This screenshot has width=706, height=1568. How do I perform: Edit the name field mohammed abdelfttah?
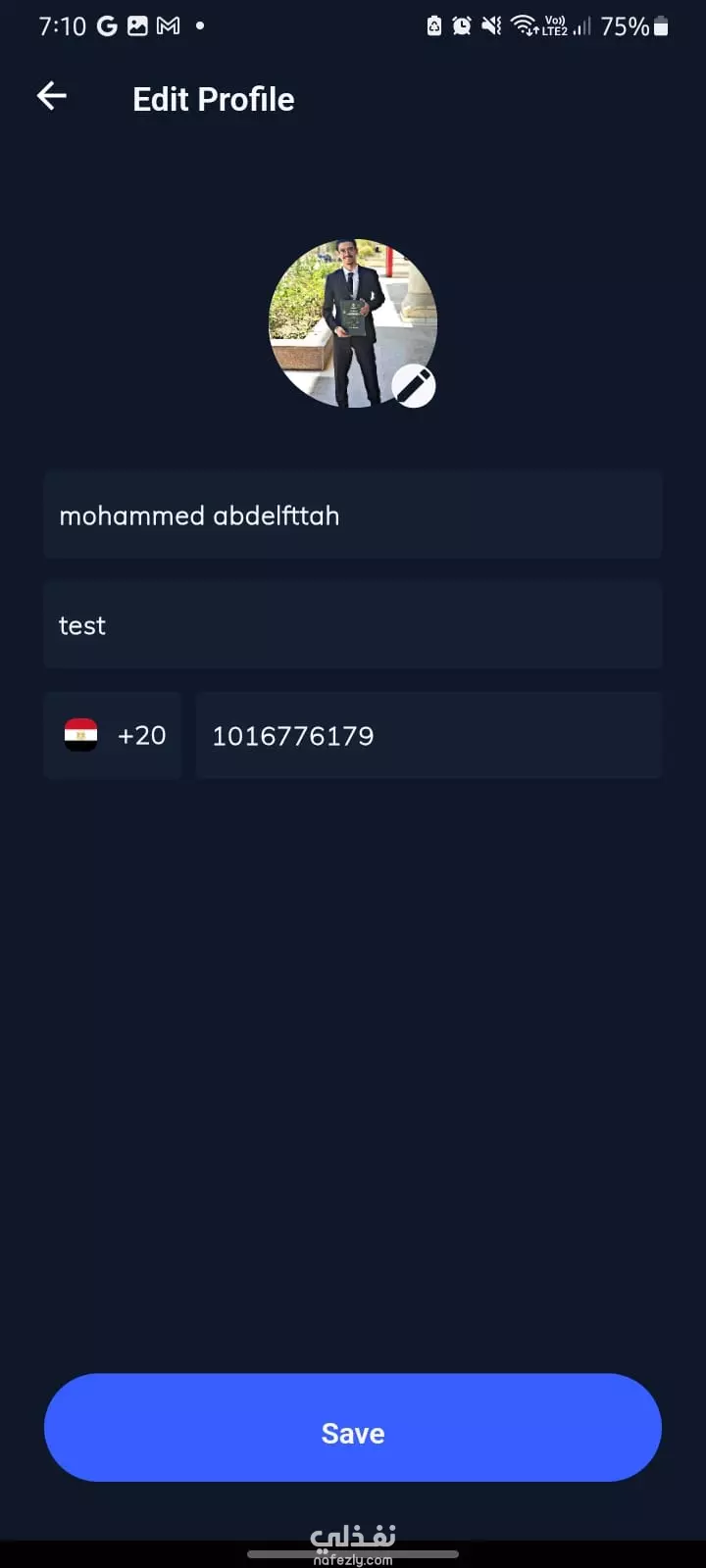coord(353,515)
